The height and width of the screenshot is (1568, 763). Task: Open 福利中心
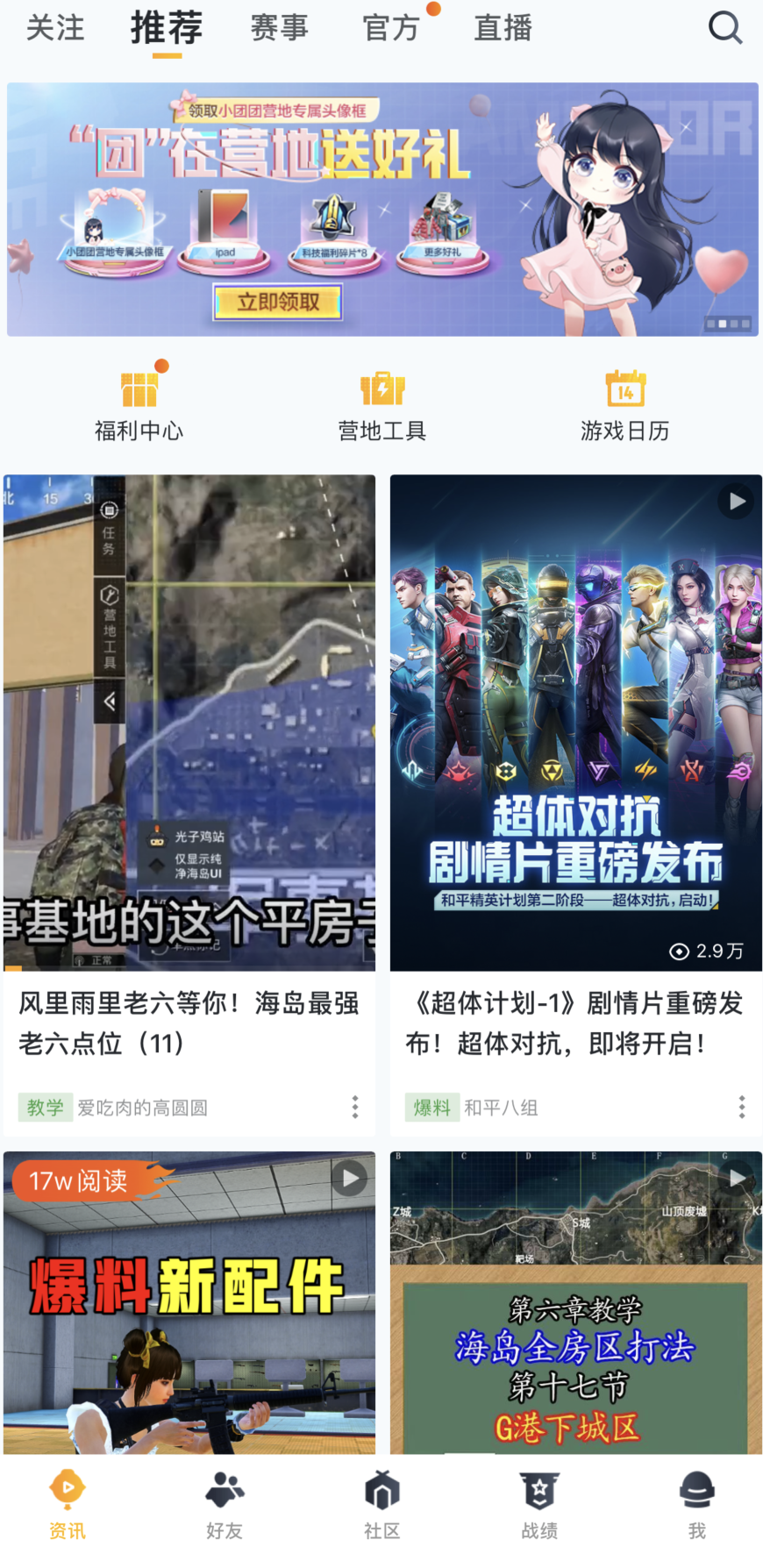139,407
